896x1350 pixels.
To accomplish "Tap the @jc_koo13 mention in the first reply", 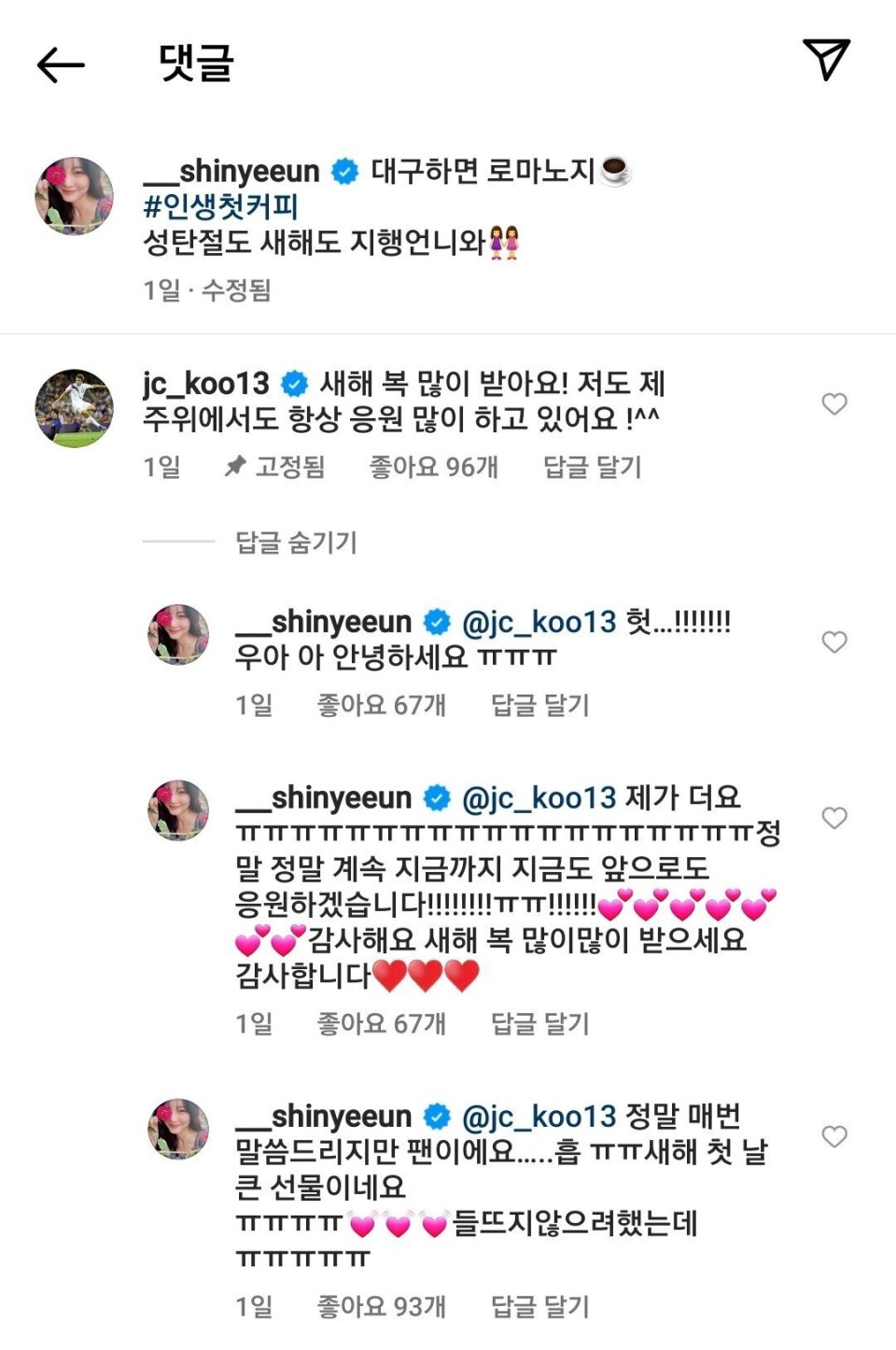I will (x=539, y=622).
